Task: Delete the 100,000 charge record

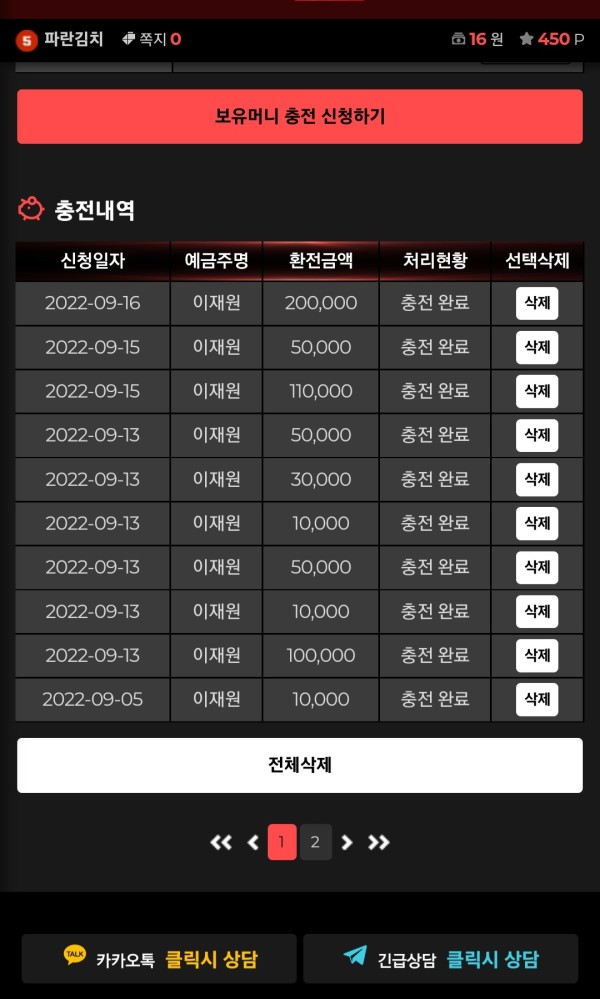Action: 537,655
